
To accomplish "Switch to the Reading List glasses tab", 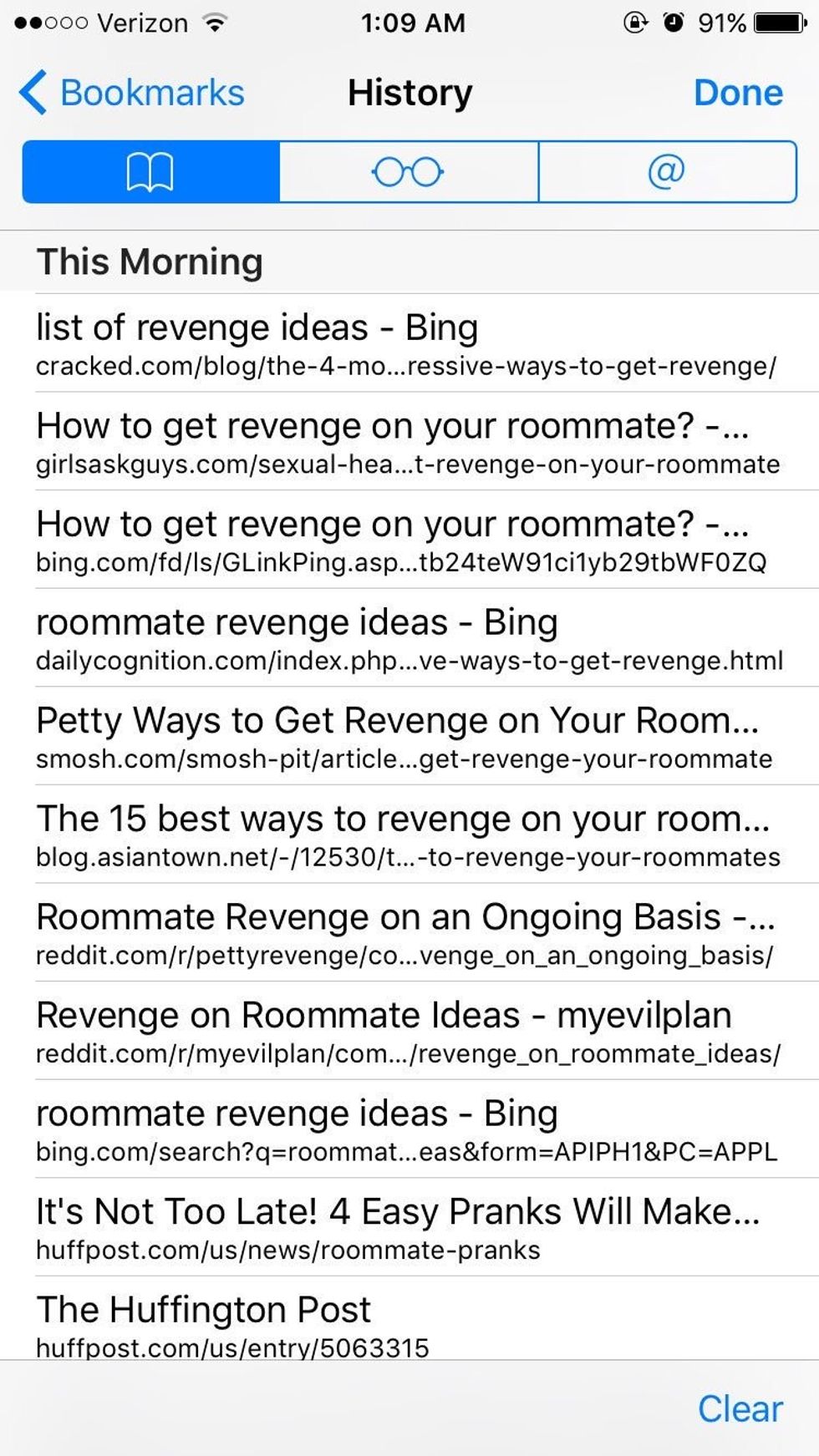I will 409,172.
